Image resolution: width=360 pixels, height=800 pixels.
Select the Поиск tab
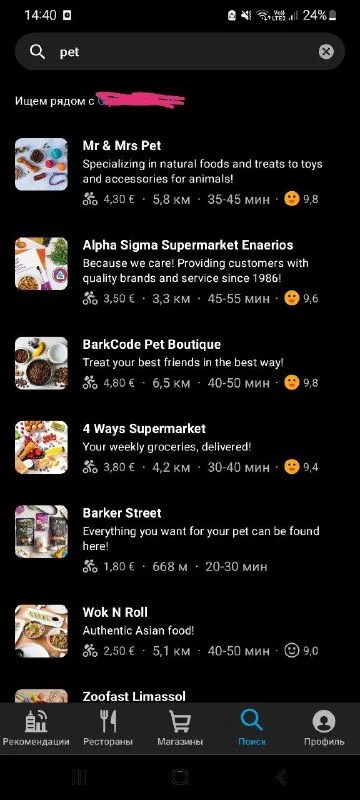[x=252, y=728]
